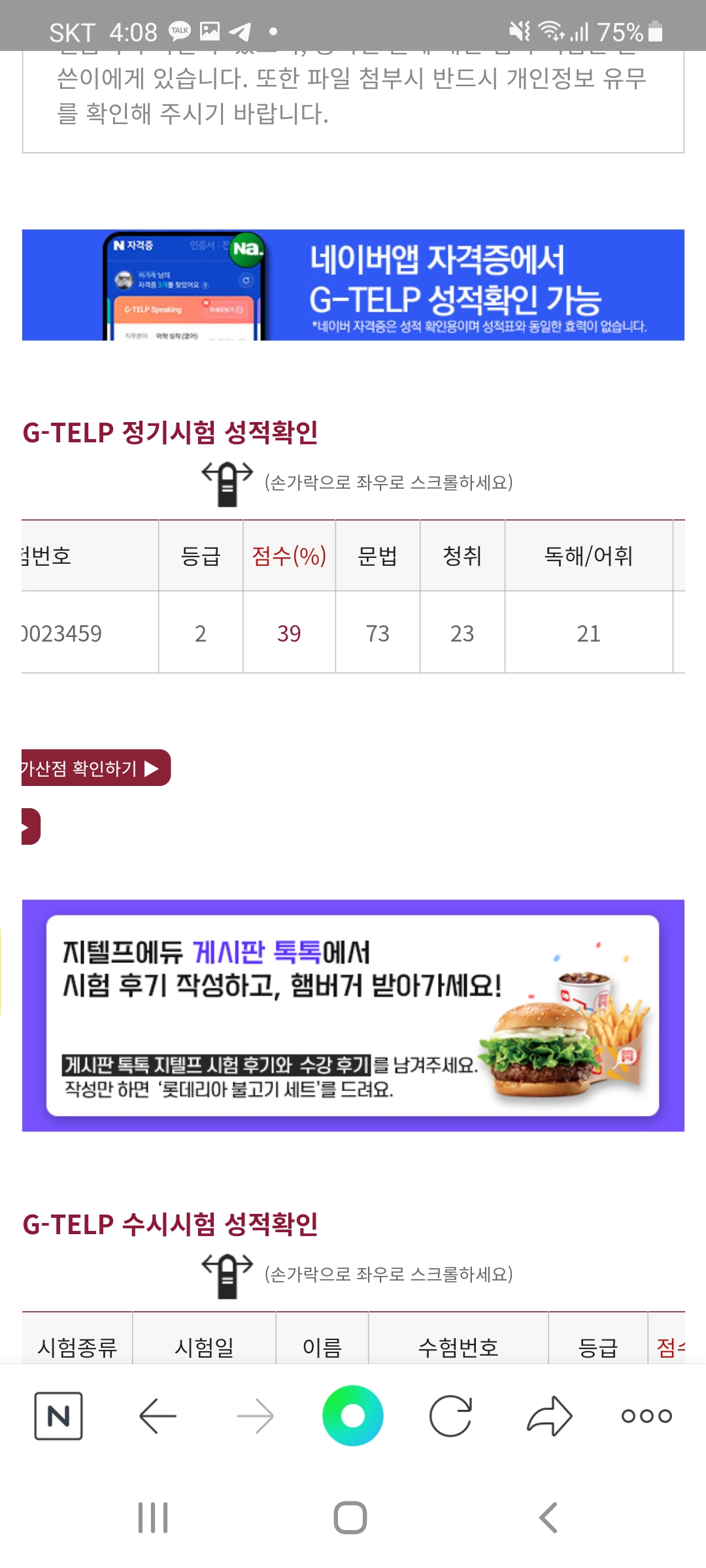Open the Naver certificate G-TELP banner

point(353,285)
